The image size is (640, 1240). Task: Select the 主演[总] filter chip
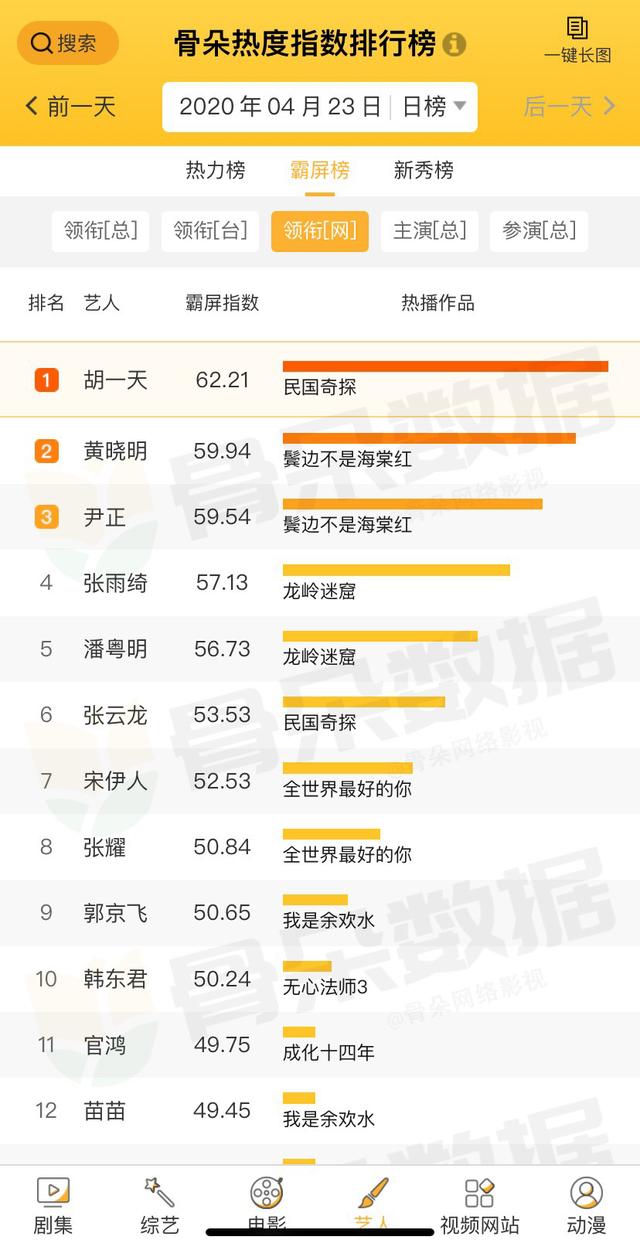430,231
